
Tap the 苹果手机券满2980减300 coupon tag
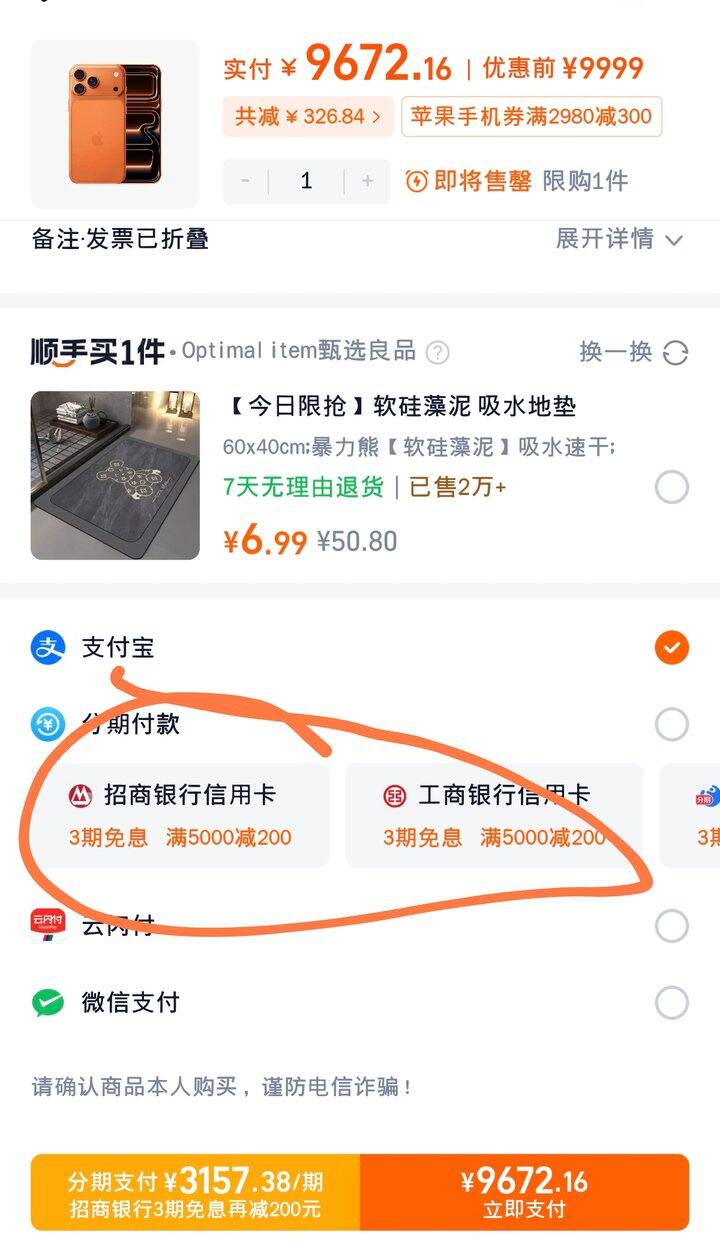(531, 116)
